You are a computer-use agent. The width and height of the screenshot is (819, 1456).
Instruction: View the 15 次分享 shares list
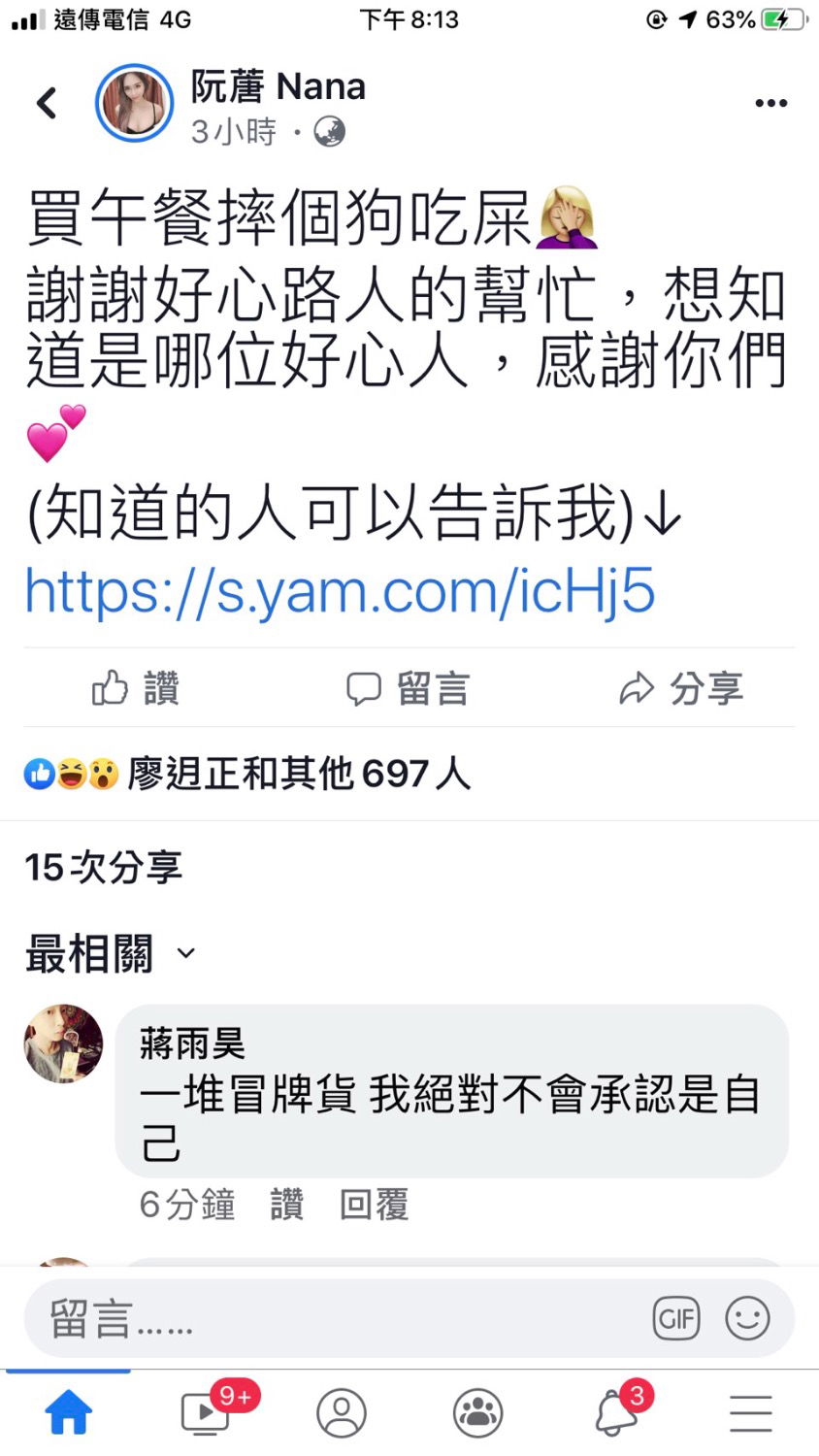(x=103, y=867)
